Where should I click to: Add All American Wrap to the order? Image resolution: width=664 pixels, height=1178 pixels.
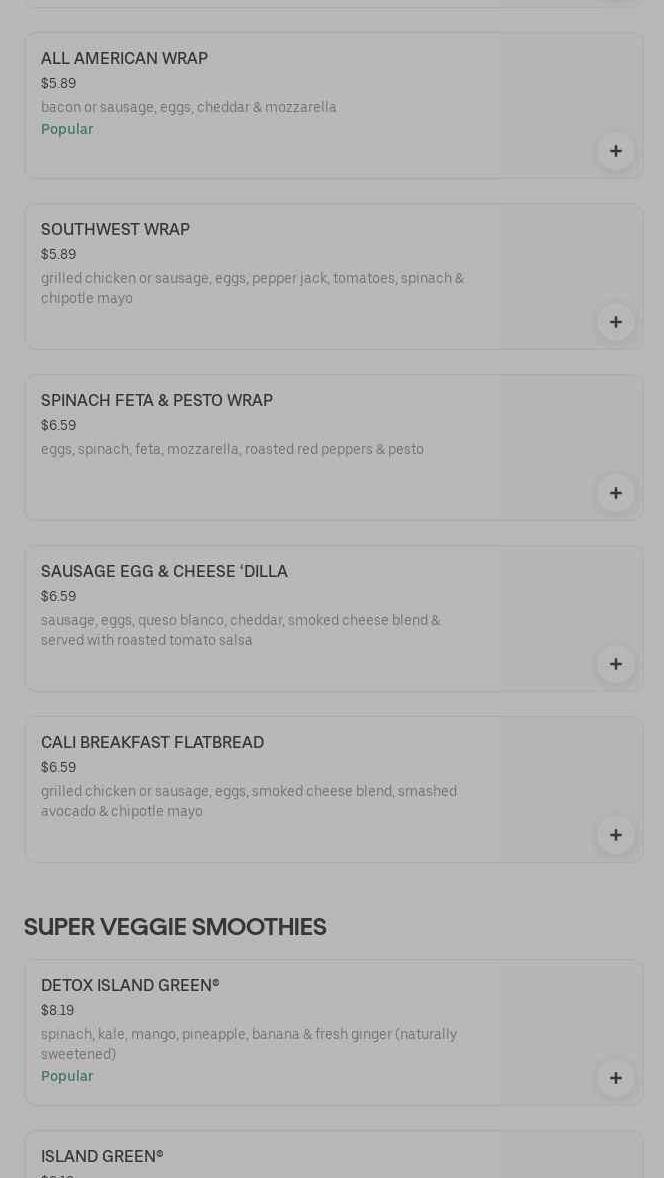[x=615, y=151]
